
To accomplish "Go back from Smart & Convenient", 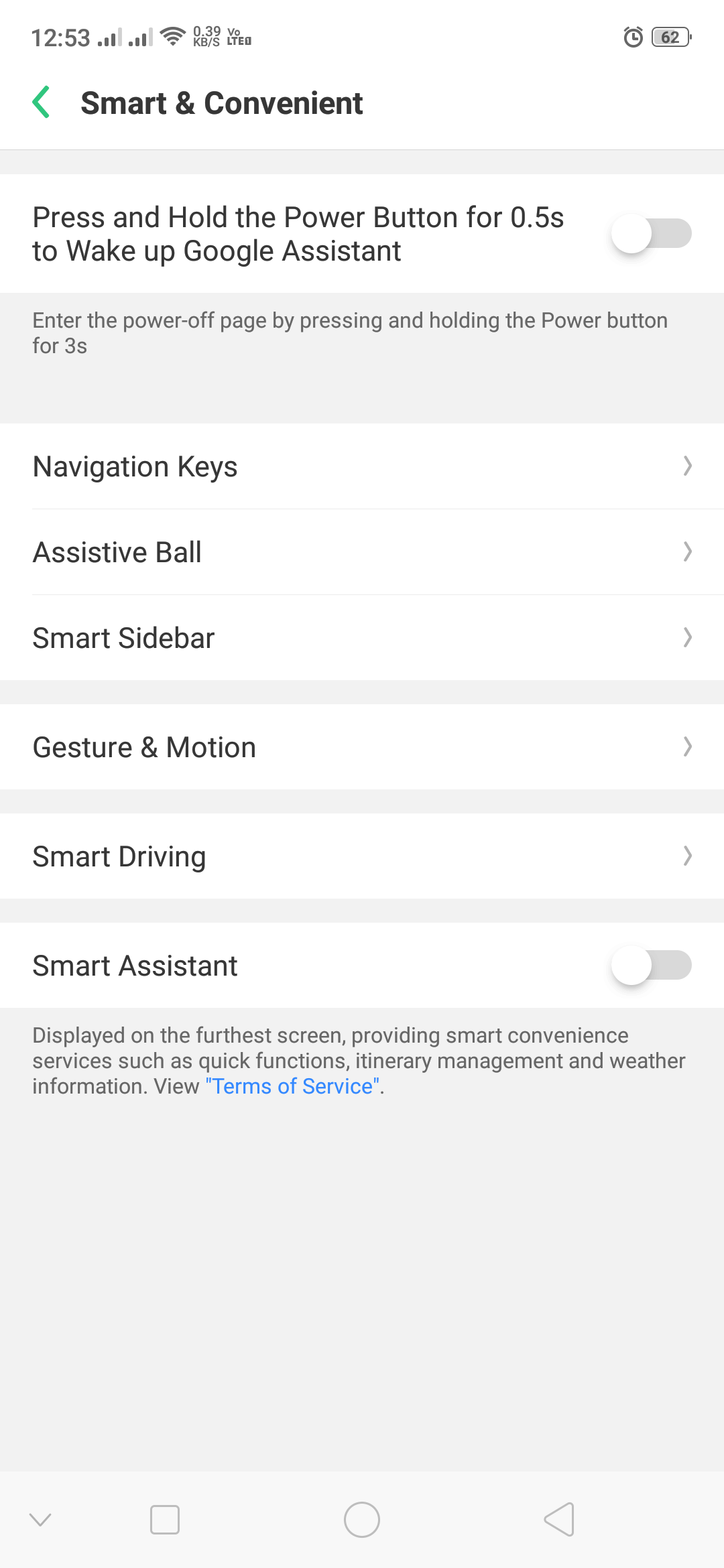I will [x=41, y=103].
